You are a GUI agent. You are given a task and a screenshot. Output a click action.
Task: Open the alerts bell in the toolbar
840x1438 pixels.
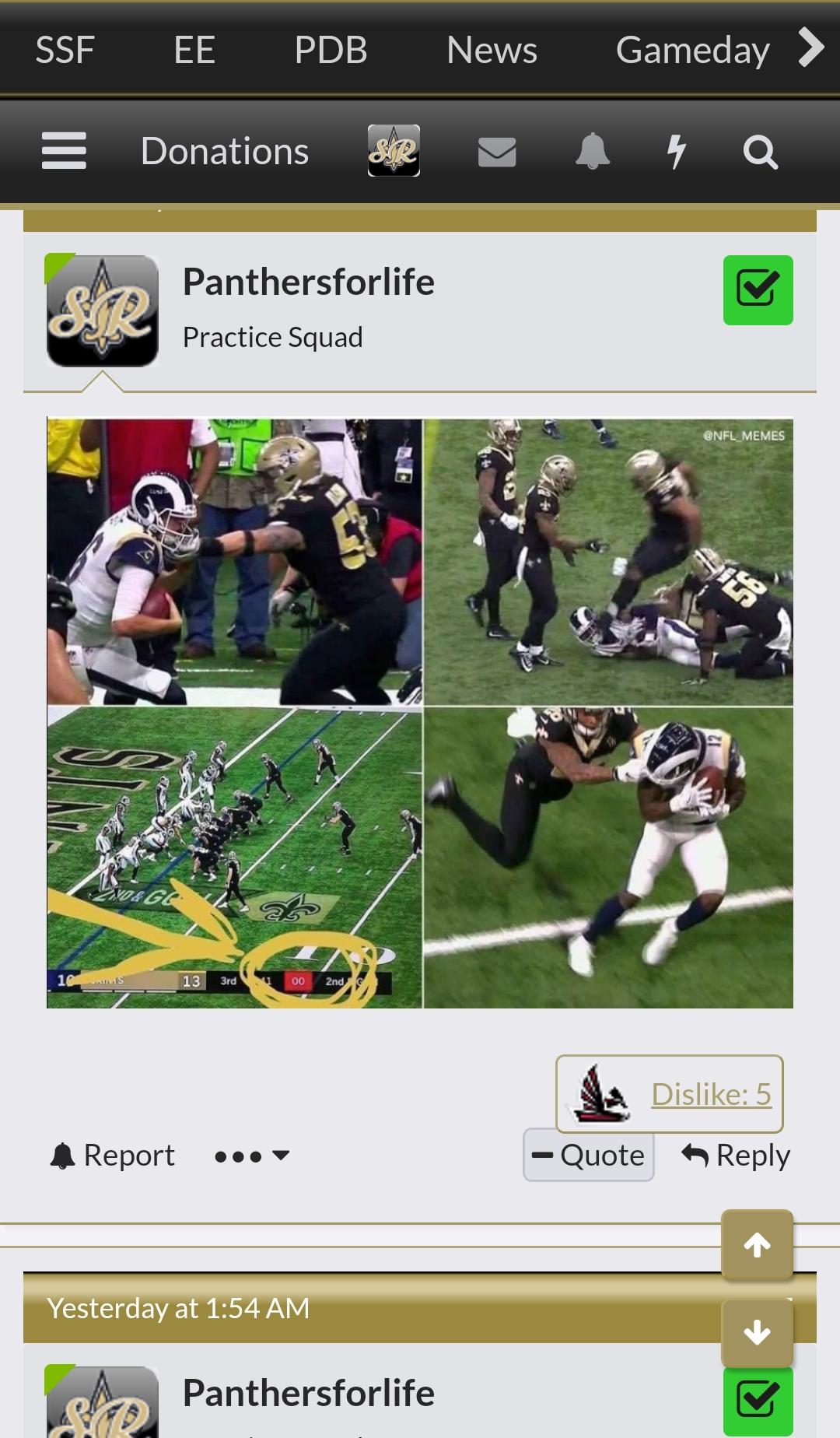[593, 151]
